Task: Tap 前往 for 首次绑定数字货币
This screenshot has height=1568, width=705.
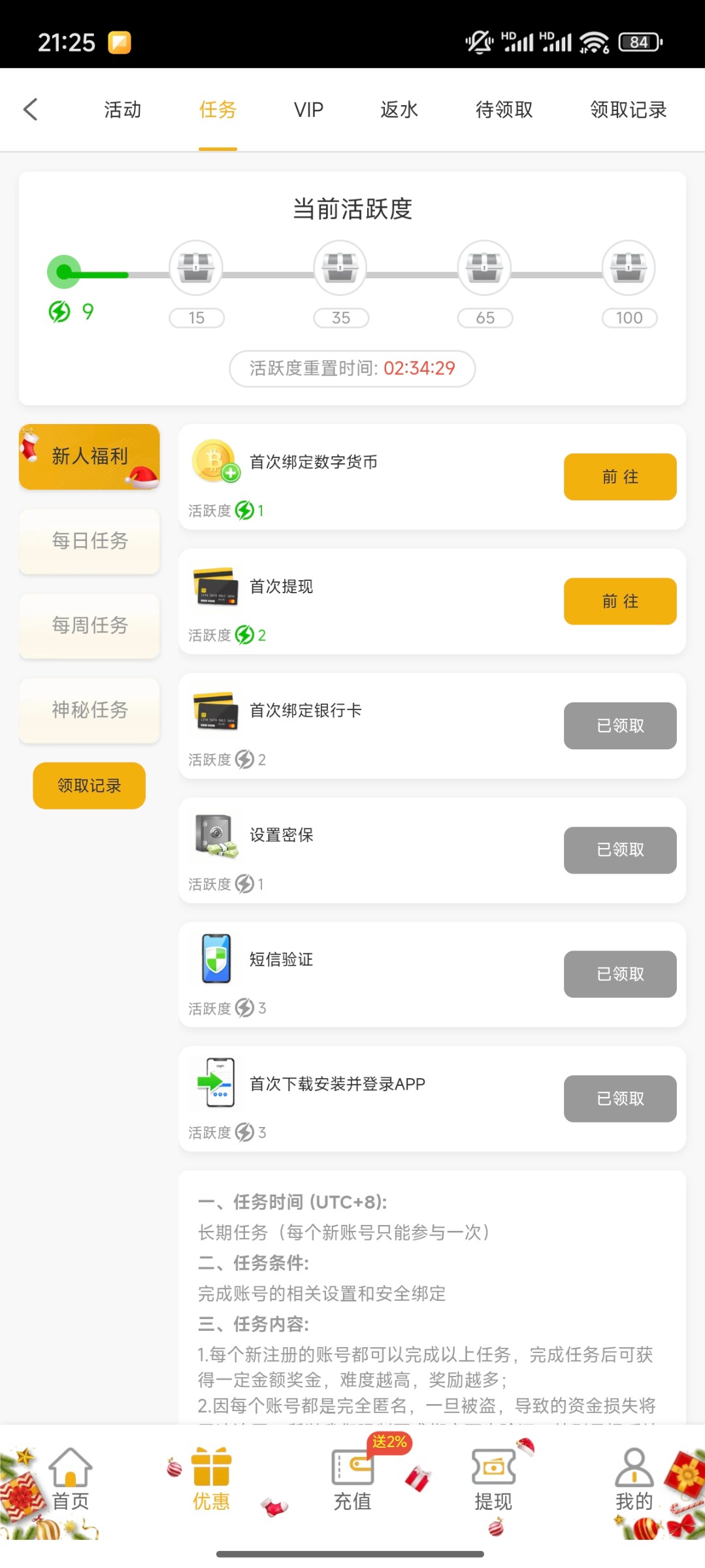Action: 619,477
